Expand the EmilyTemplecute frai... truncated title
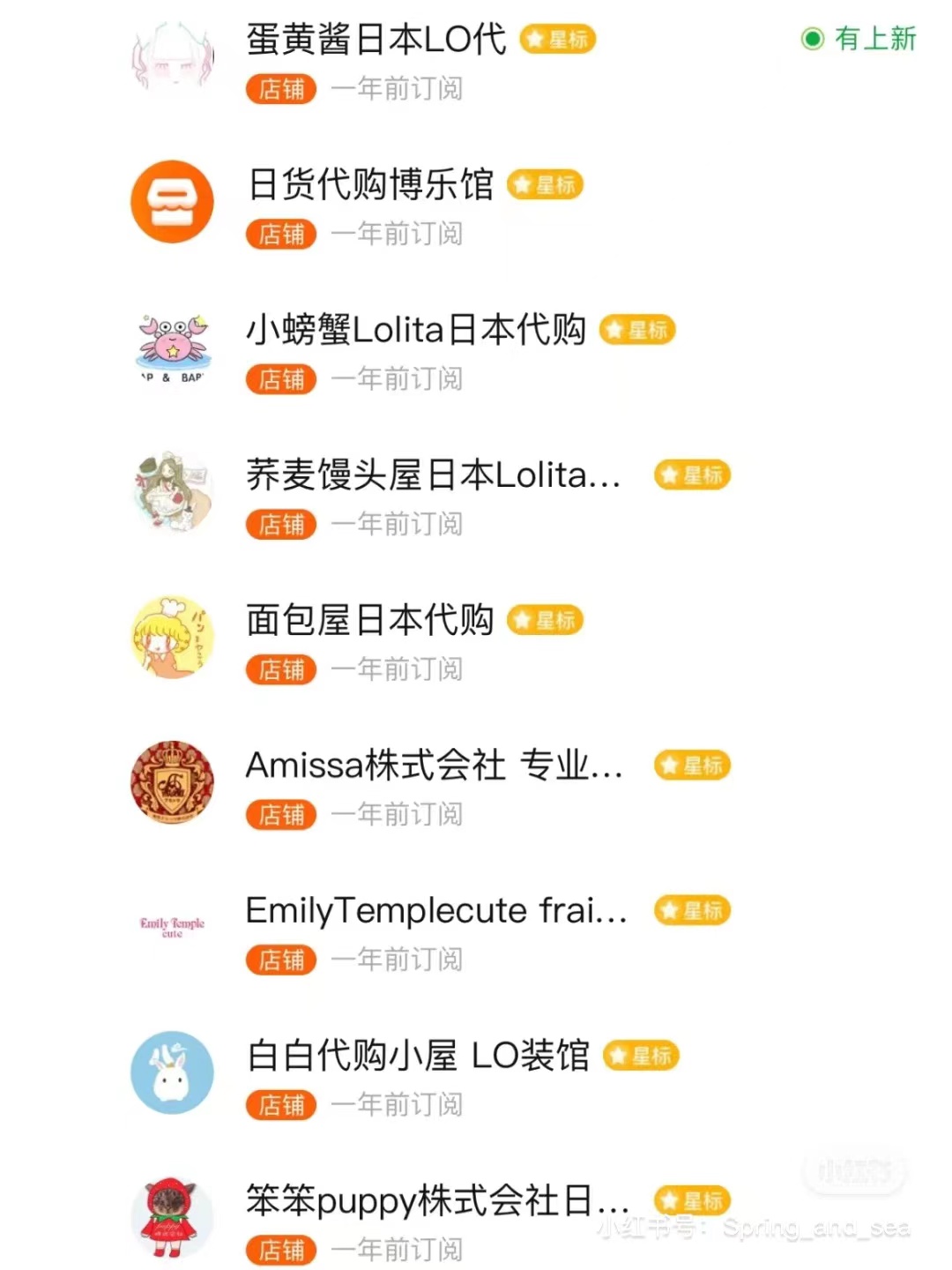The height and width of the screenshot is (1270, 952). (x=434, y=910)
